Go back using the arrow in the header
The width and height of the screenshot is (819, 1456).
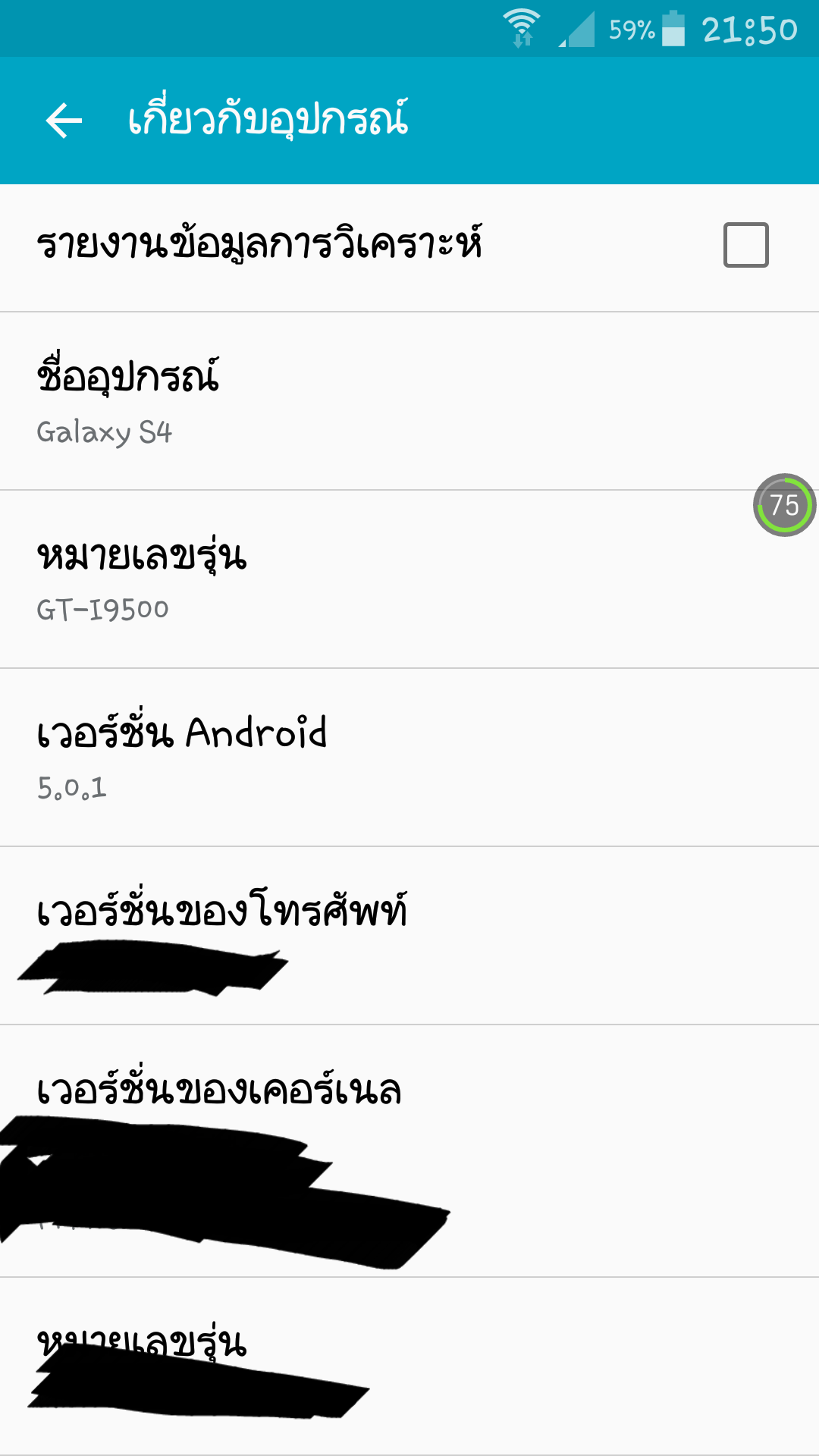click(64, 121)
